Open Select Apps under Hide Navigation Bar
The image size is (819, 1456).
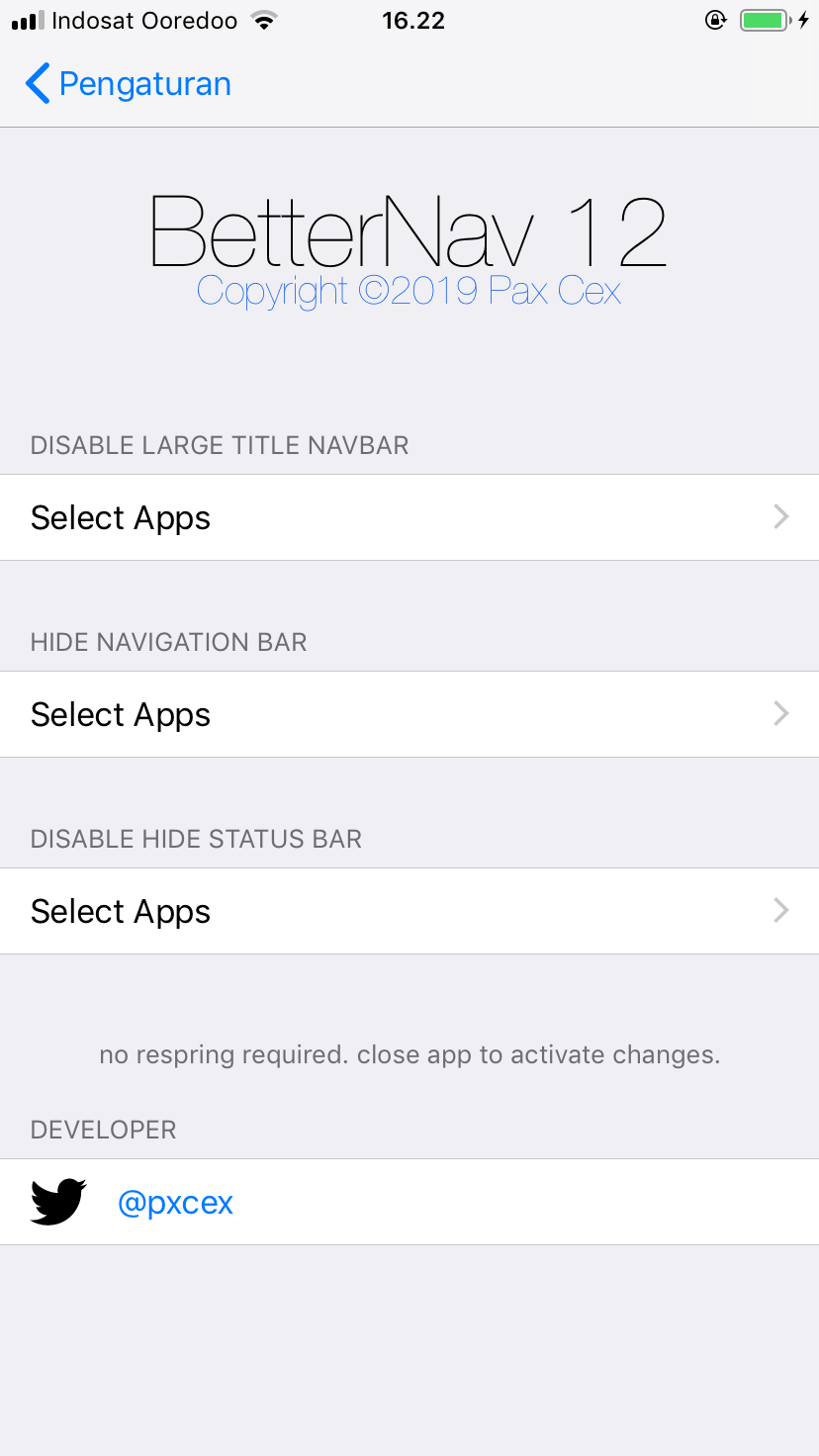pos(409,714)
